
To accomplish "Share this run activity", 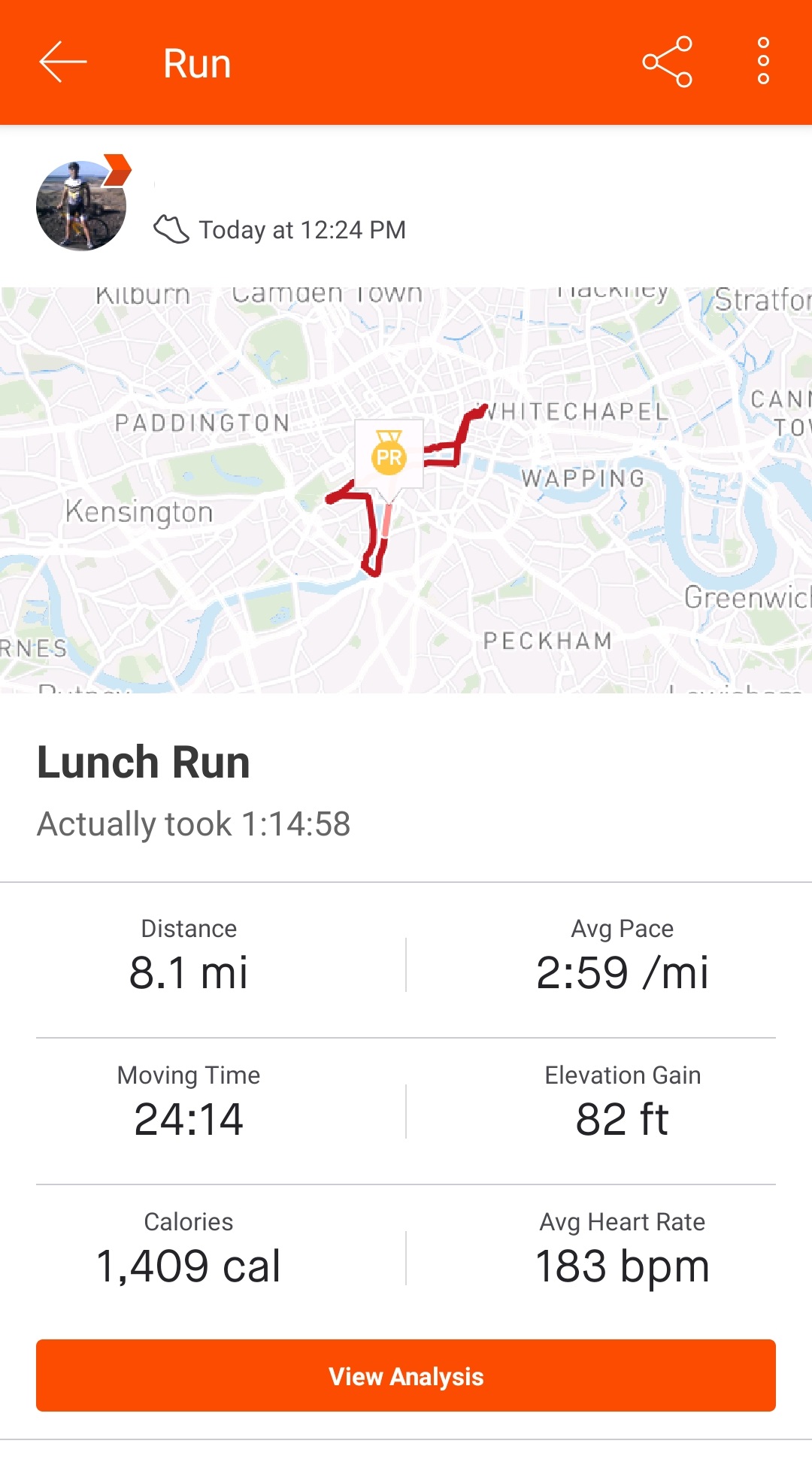I will [x=667, y=62].
